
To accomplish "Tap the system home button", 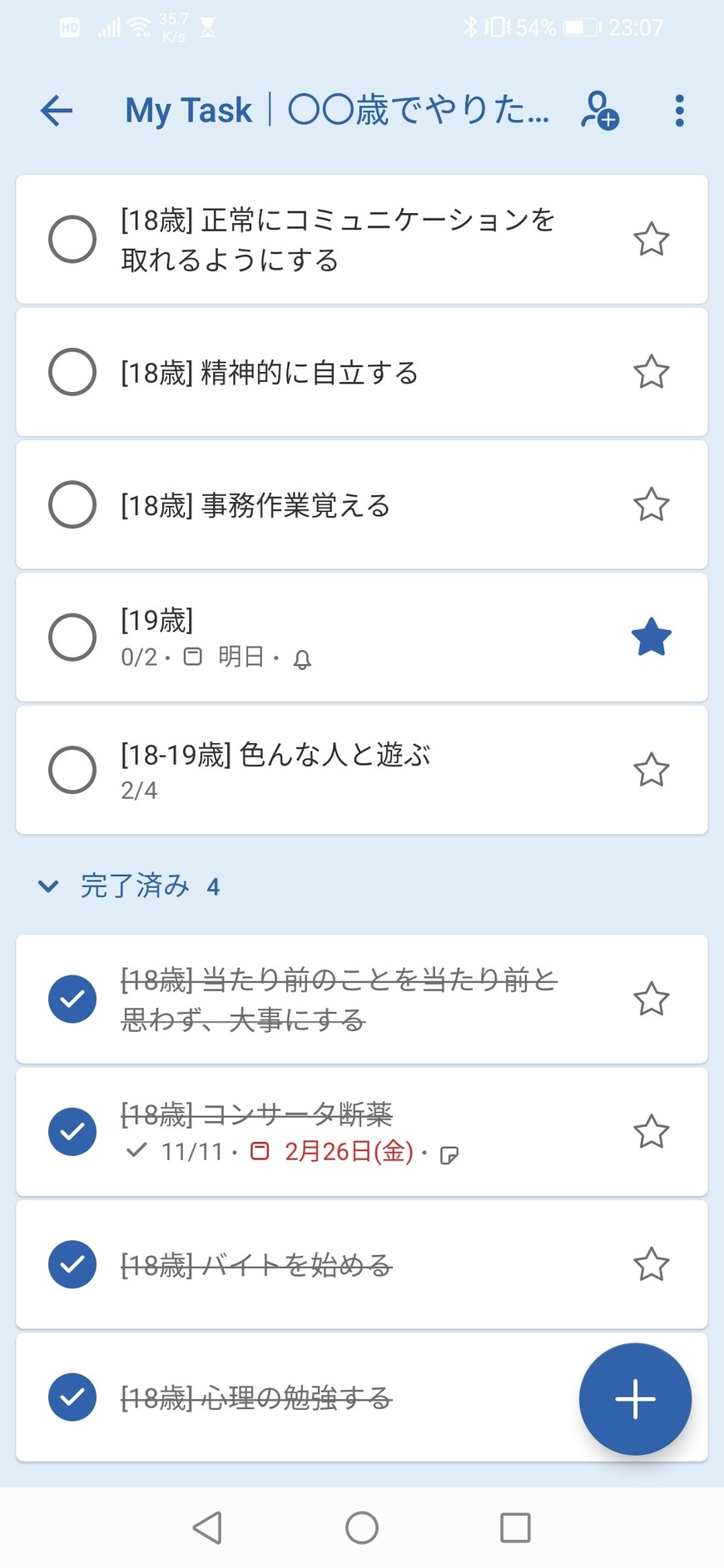I will (x=362, y=1528).
